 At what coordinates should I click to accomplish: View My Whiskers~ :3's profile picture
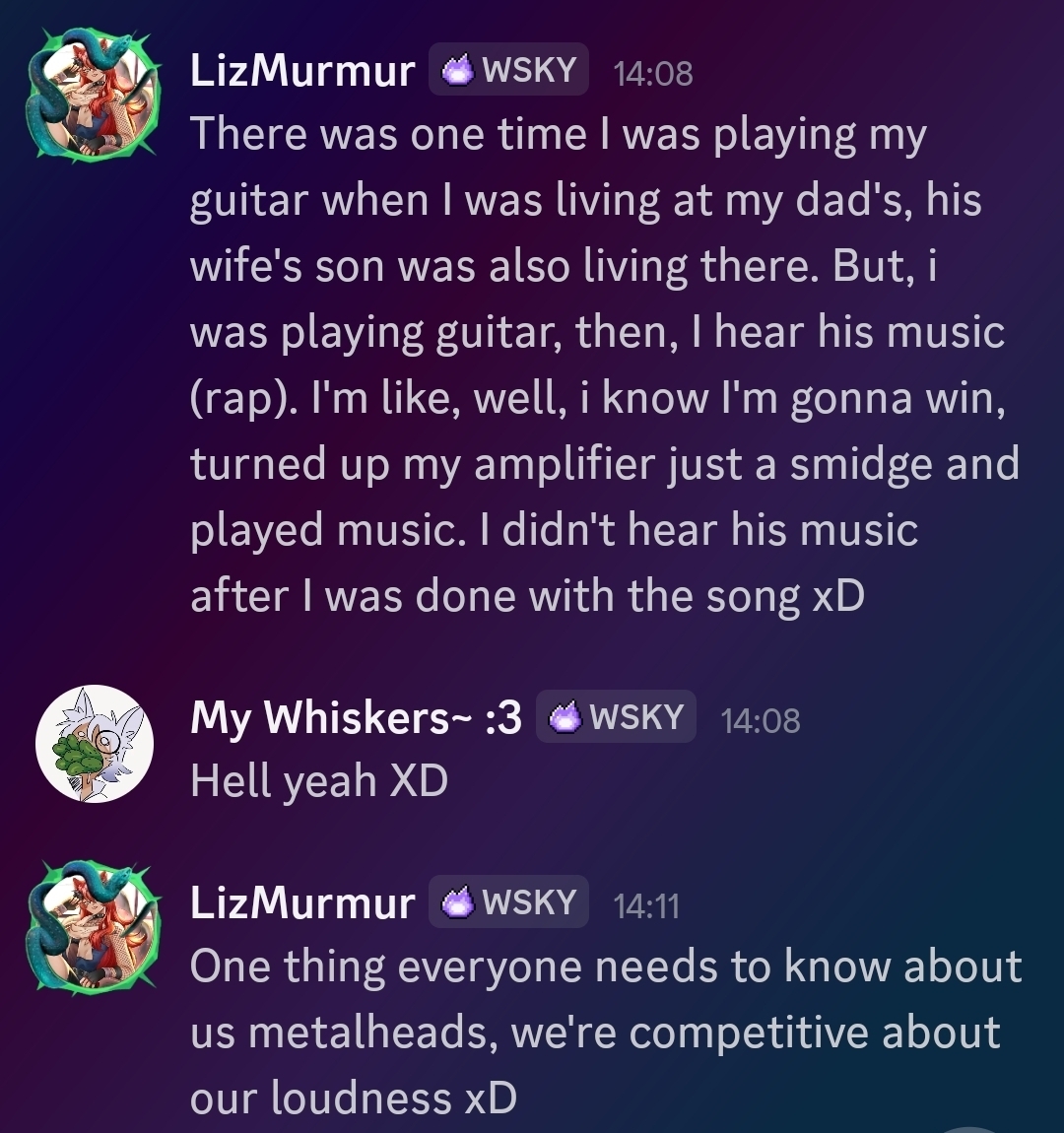click(95, 743)
